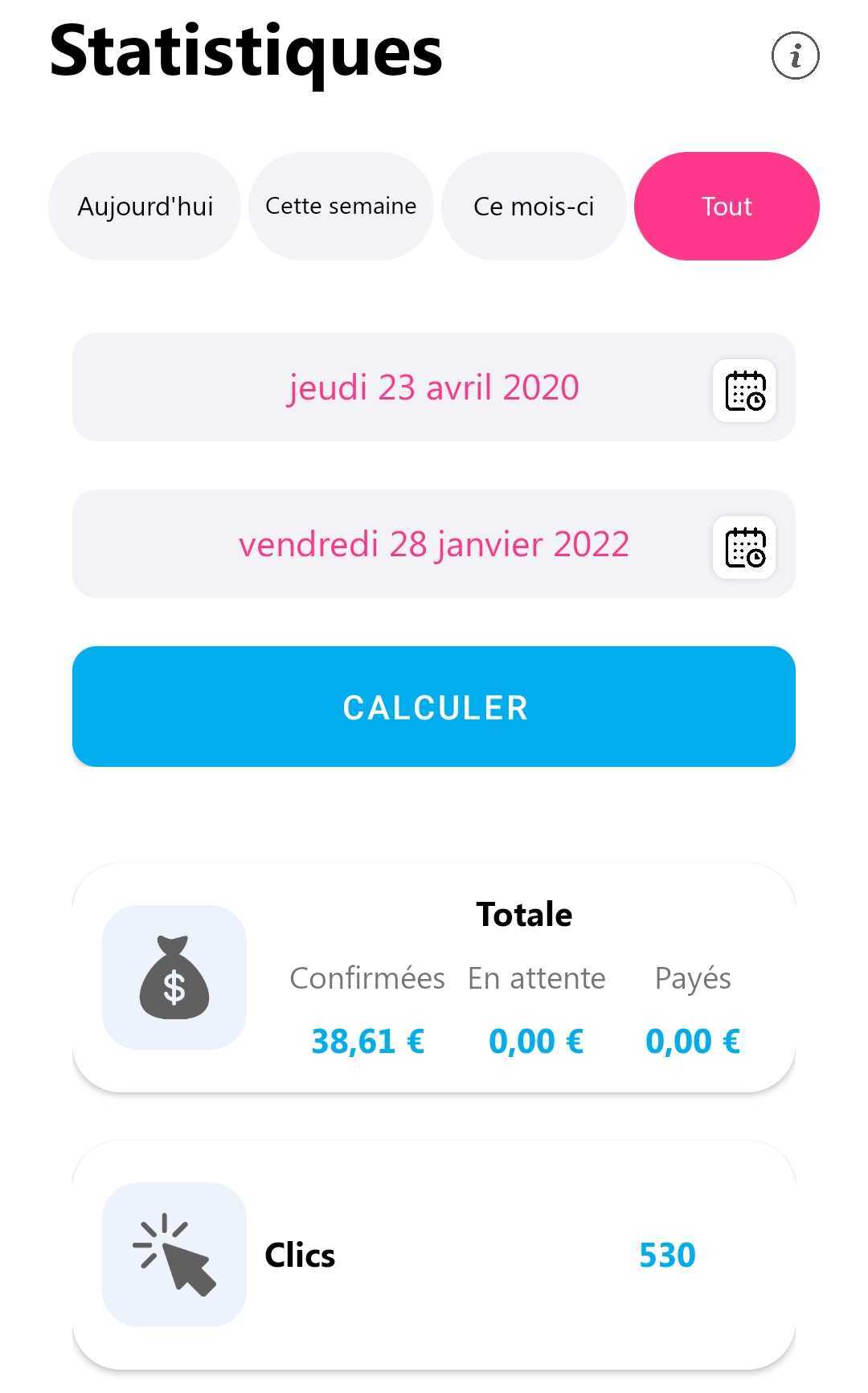
Task: Open calendar for jeudi 23 avril 2020
Action: [x=744, y=391]
